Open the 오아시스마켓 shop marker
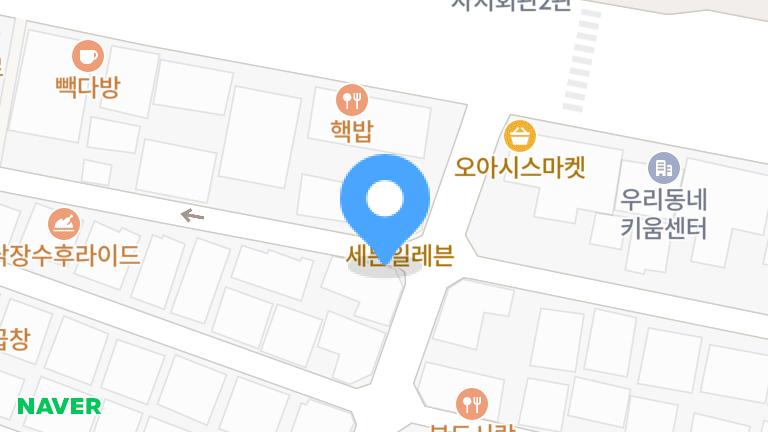Viewport: 768px width, 432px height. 520,135
